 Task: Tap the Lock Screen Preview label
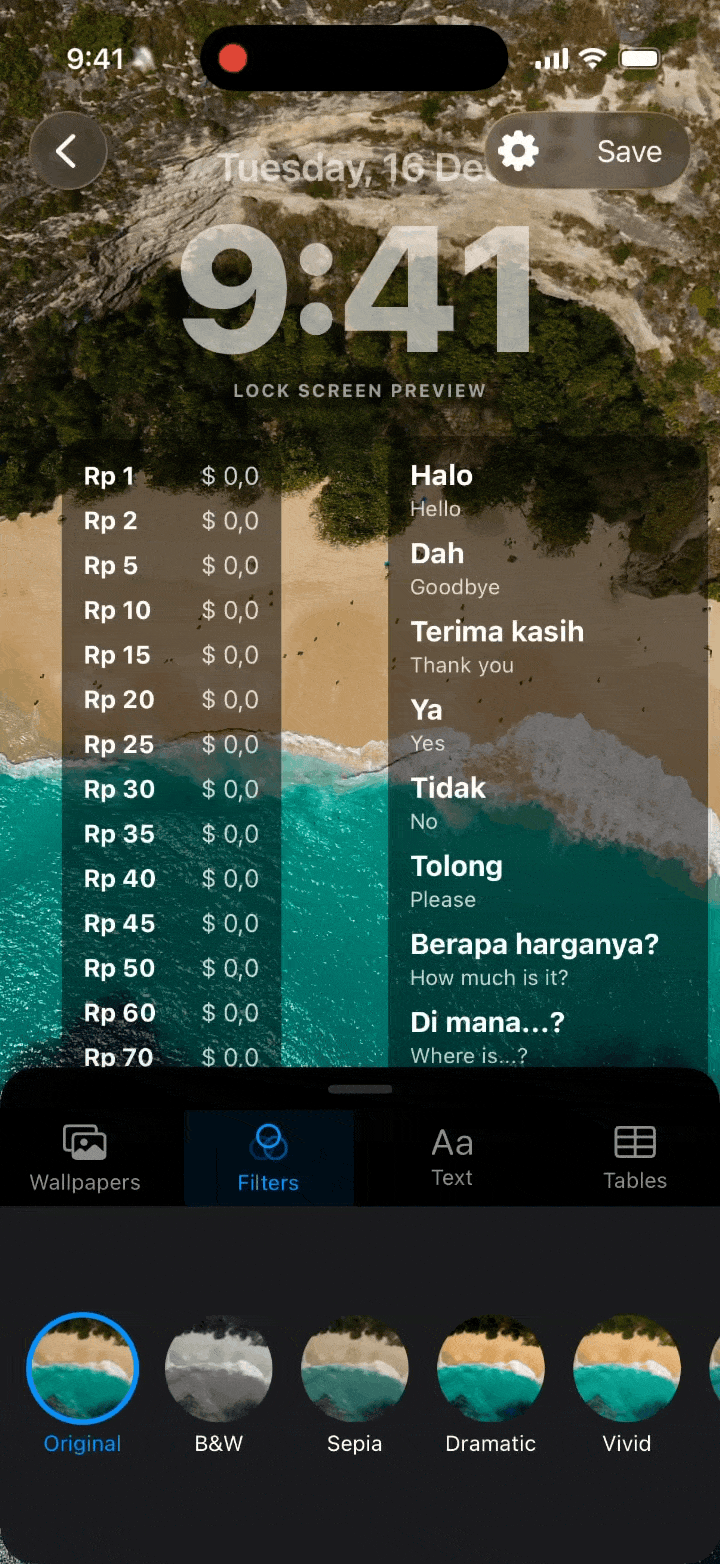360,391
